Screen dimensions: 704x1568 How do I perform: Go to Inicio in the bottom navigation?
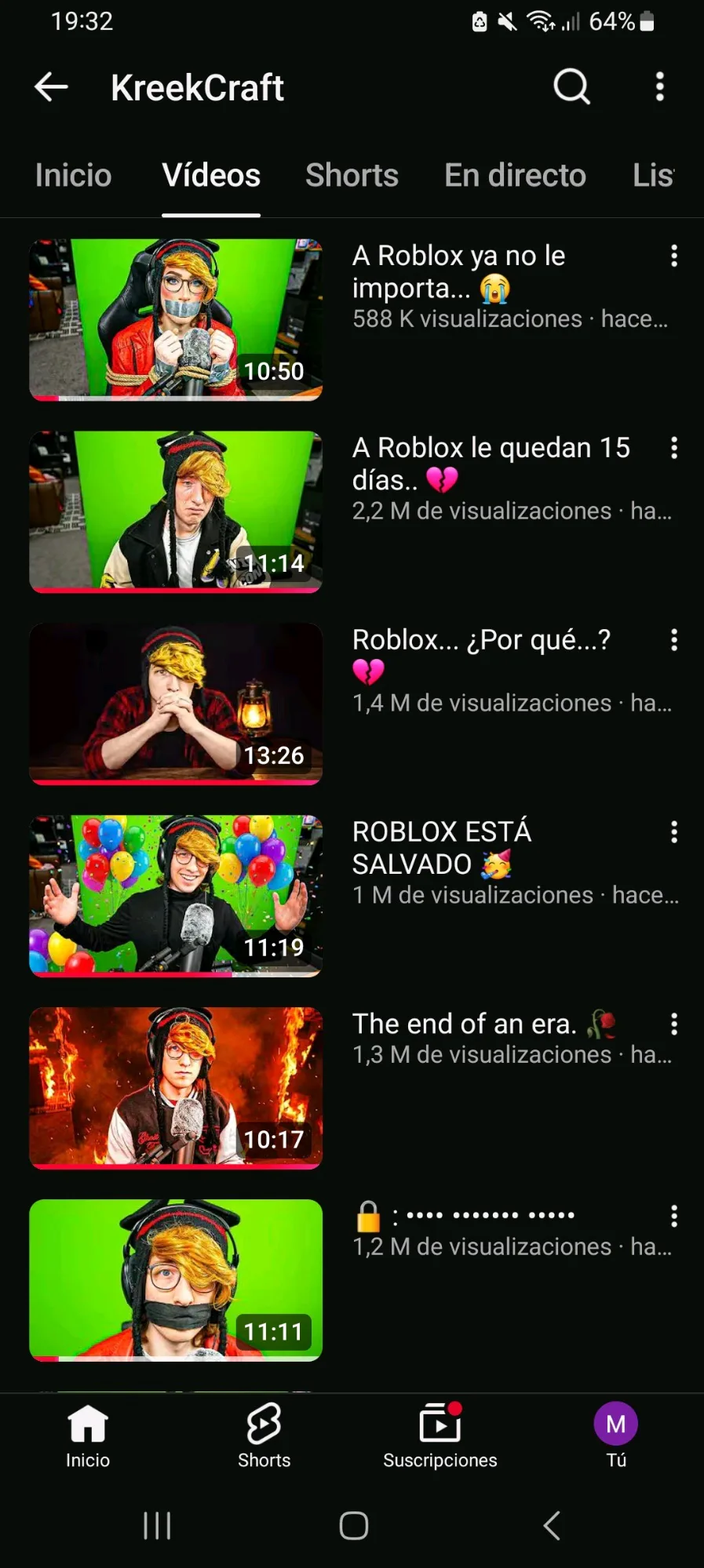(88, 1435)
